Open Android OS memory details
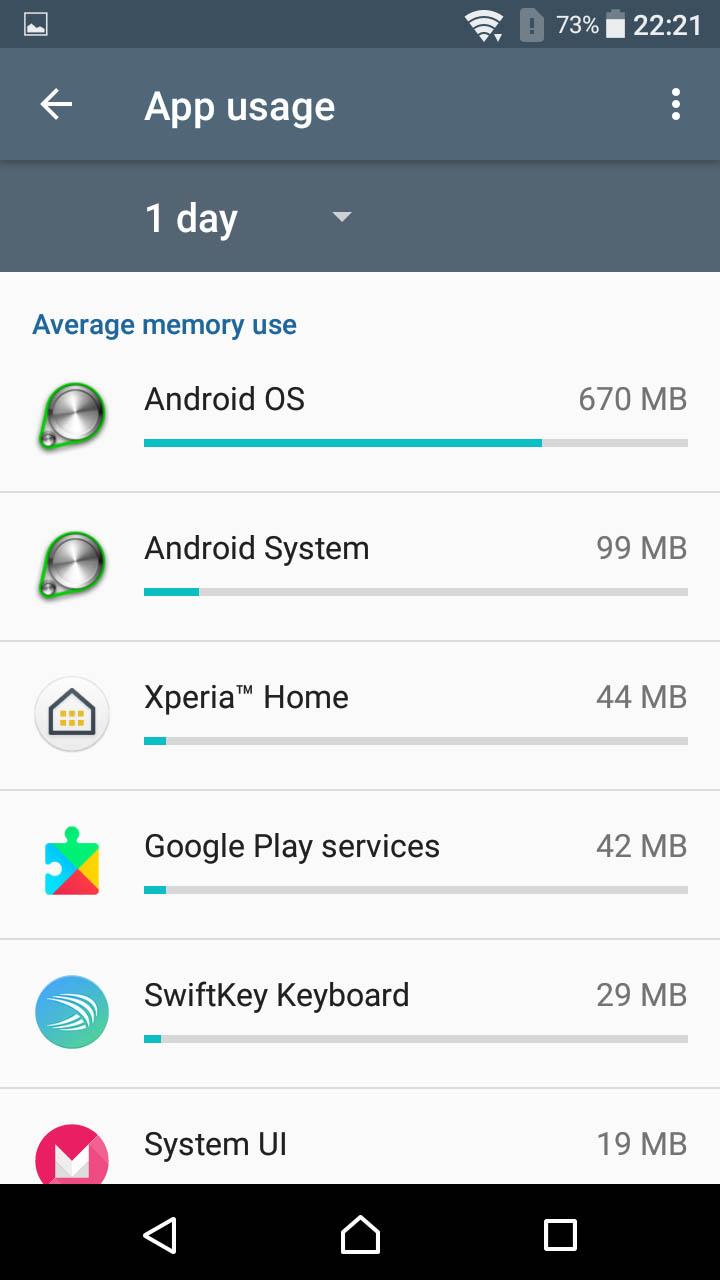 point(360,418)
